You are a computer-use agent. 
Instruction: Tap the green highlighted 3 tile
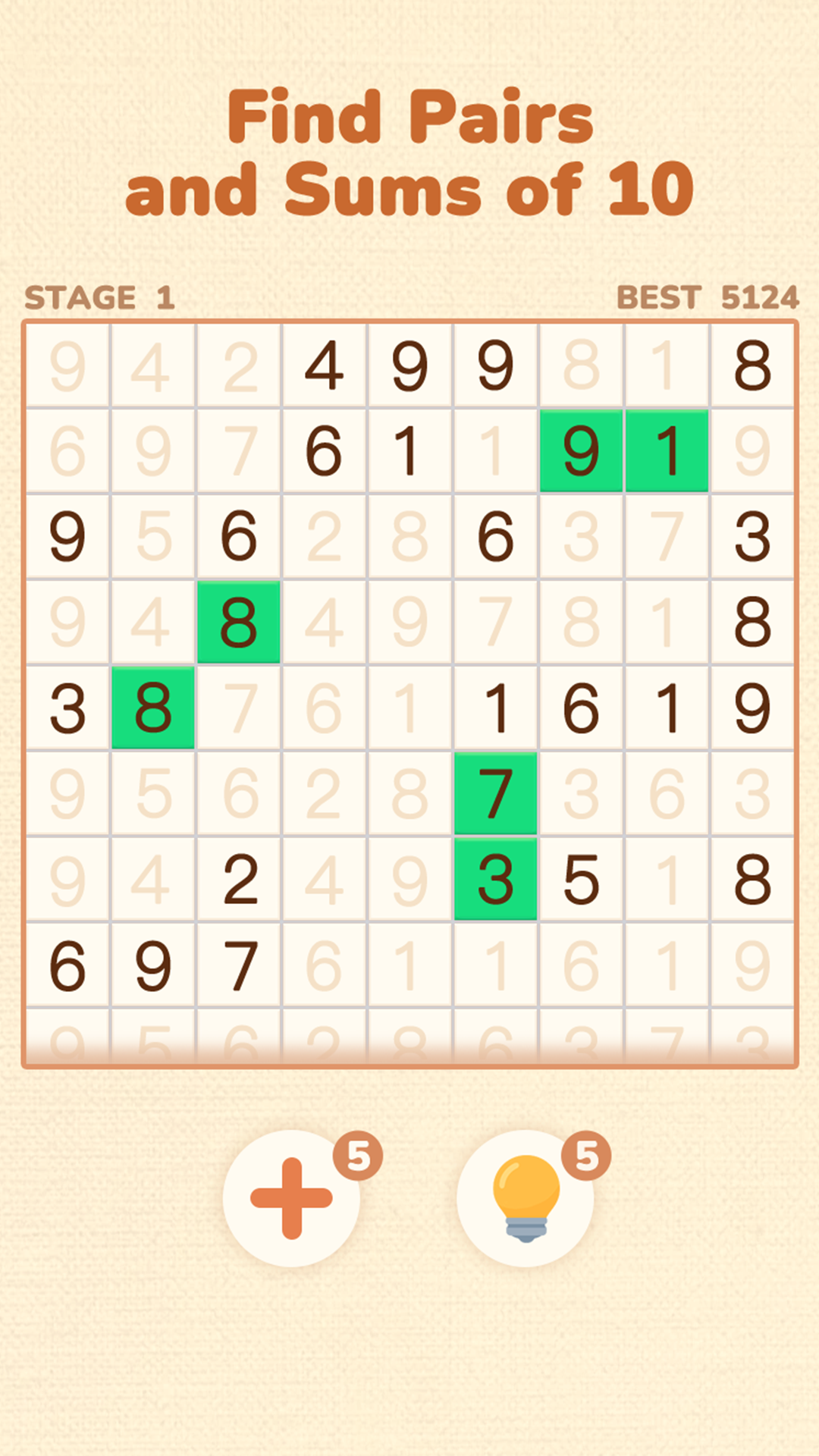pyautogui.click(x=495, y=880)
